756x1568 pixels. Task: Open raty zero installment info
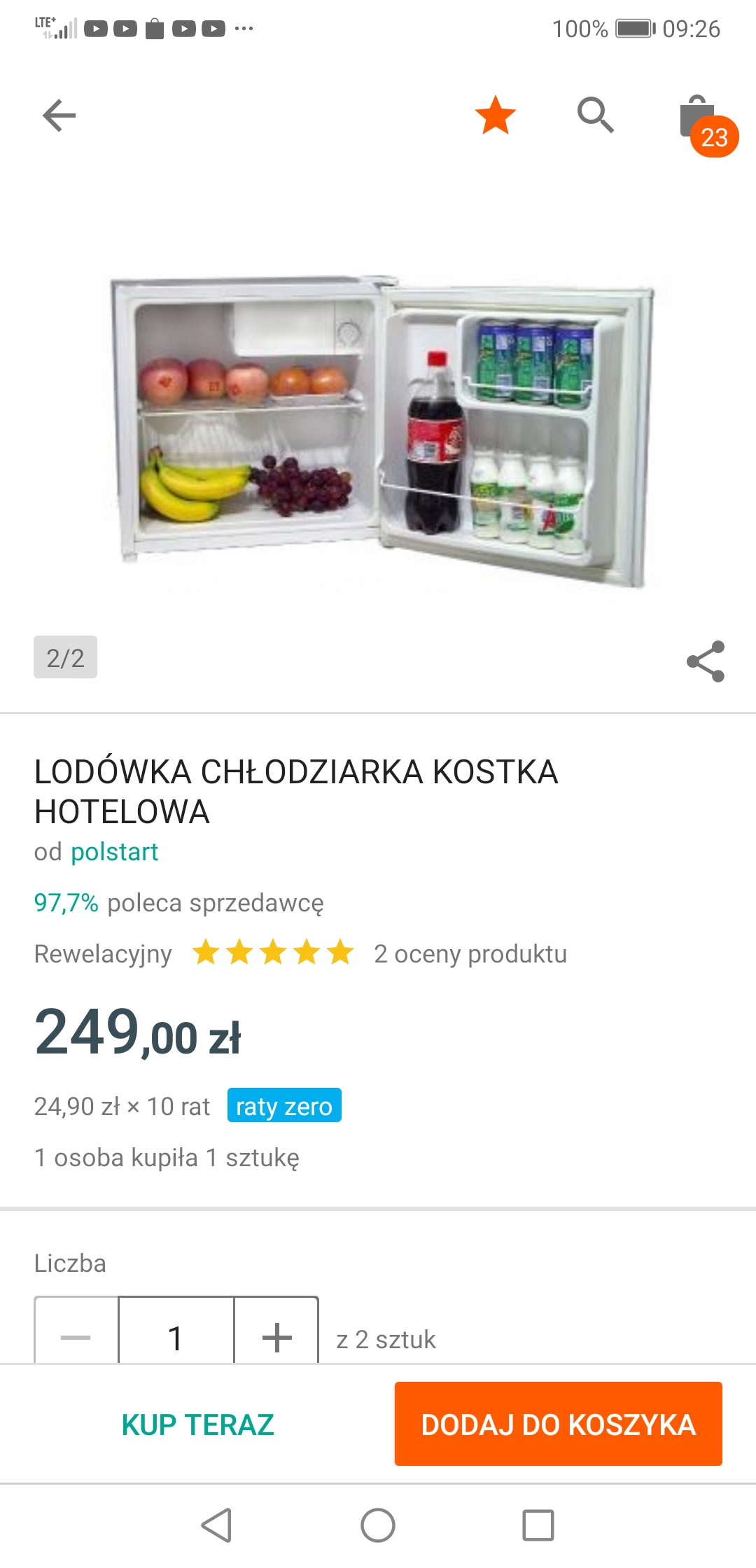pos(284,1106)
